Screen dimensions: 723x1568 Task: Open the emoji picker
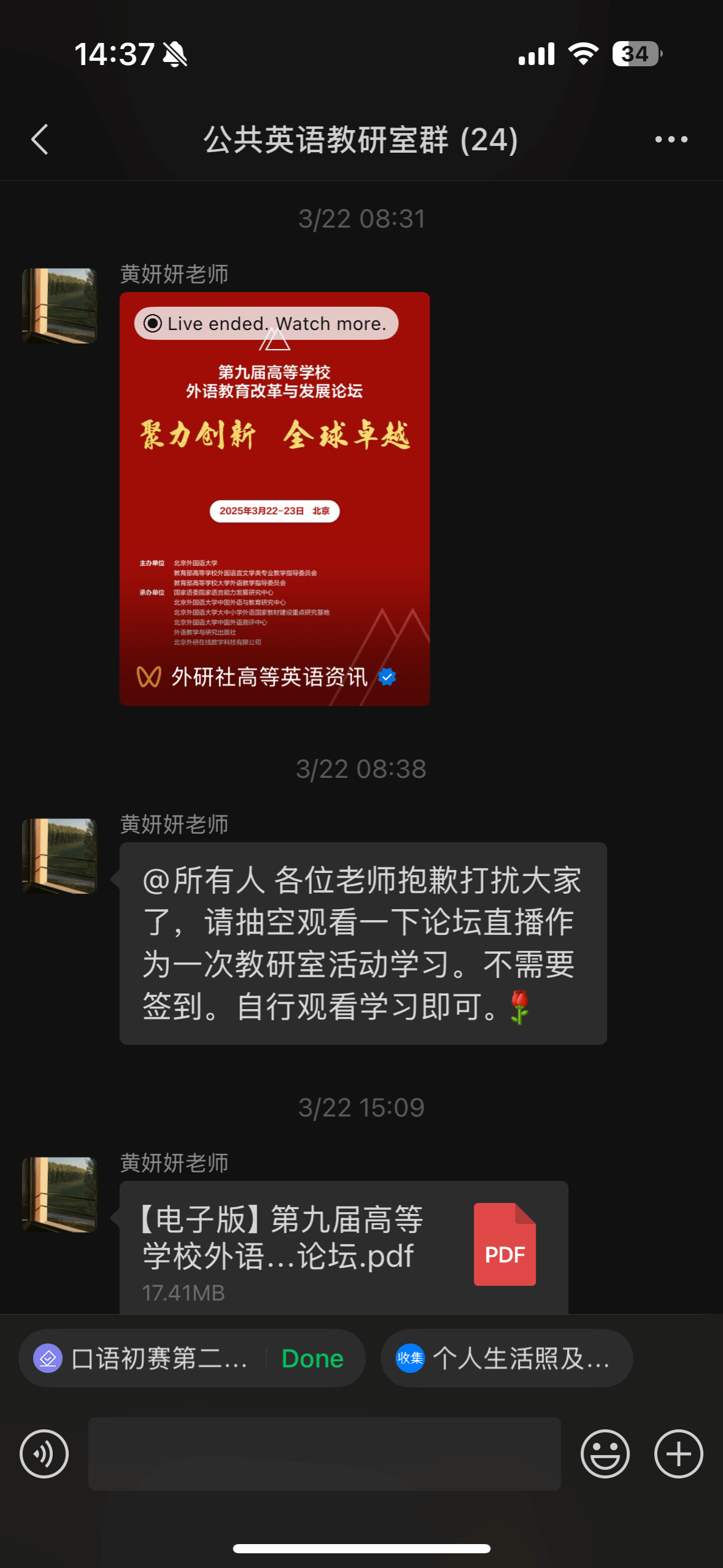tap(605, 1453)
